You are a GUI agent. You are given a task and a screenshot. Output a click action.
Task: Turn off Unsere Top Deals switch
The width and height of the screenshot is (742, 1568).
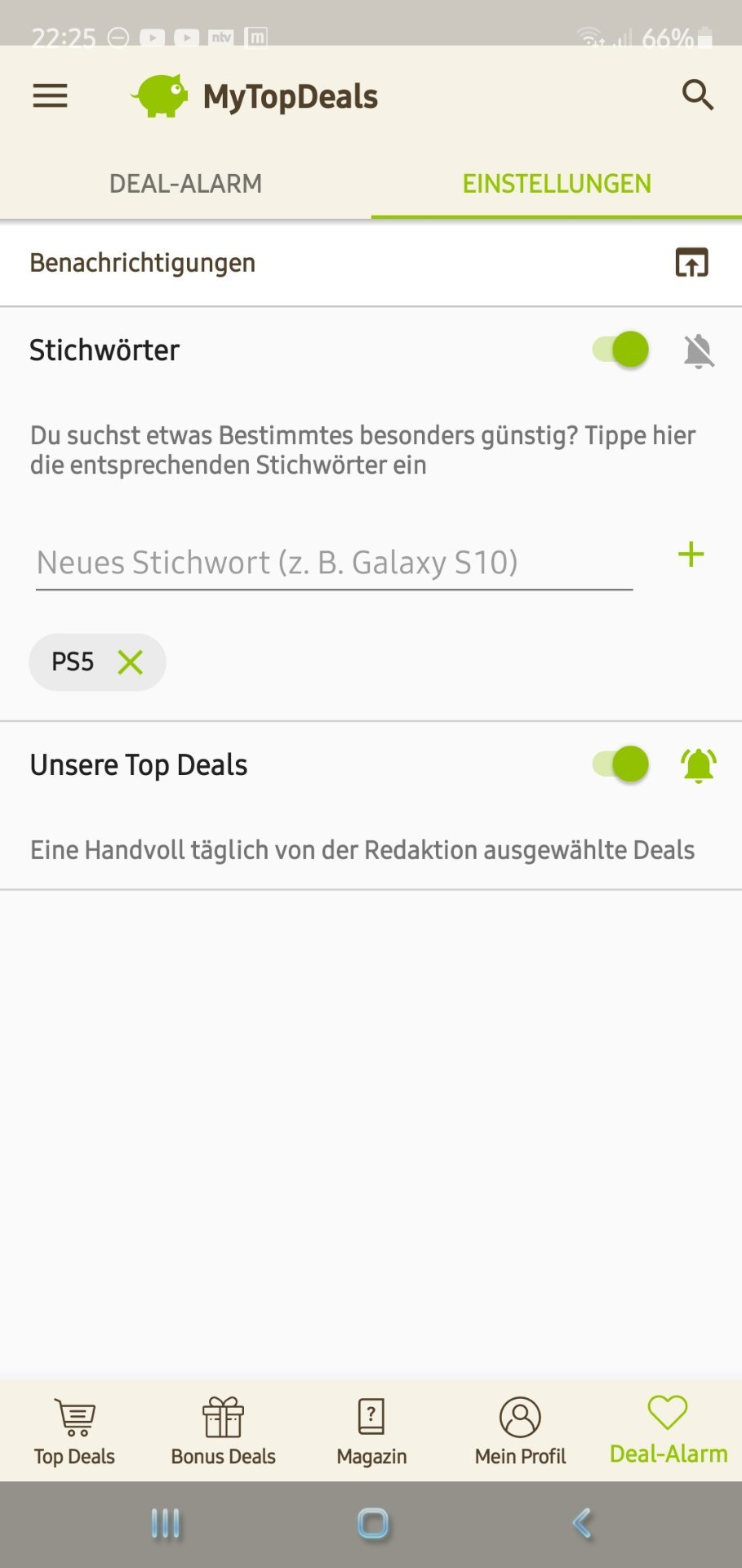click(x=620, y=764)
